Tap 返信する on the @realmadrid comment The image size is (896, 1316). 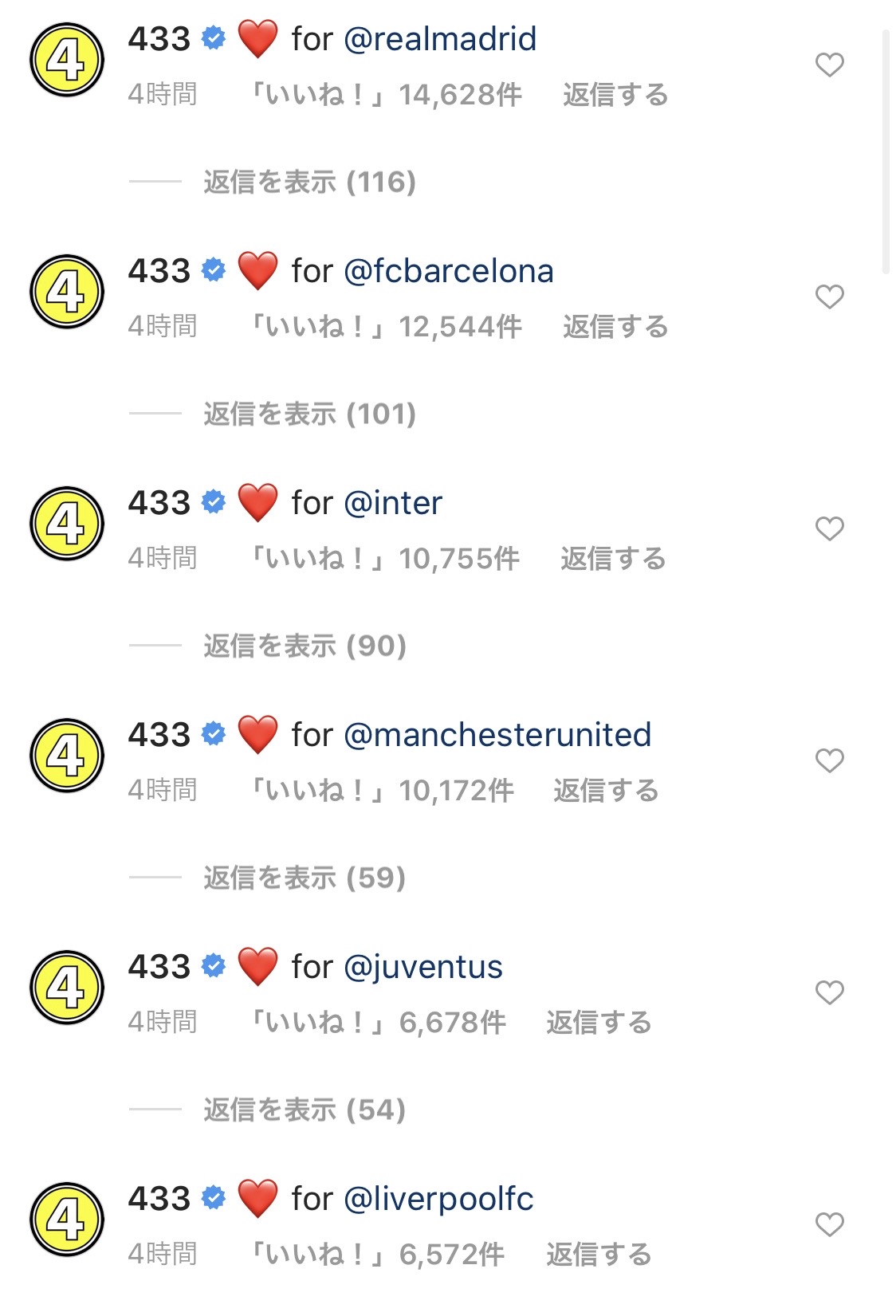point(615,95)
